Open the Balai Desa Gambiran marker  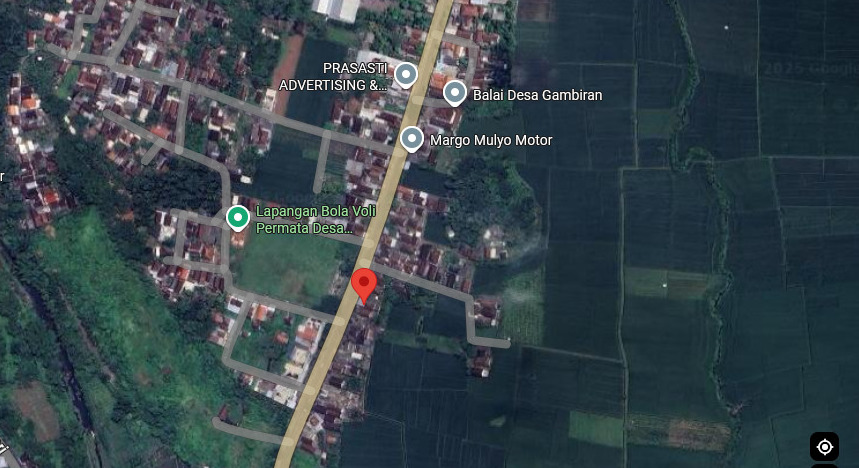(455, 94)
